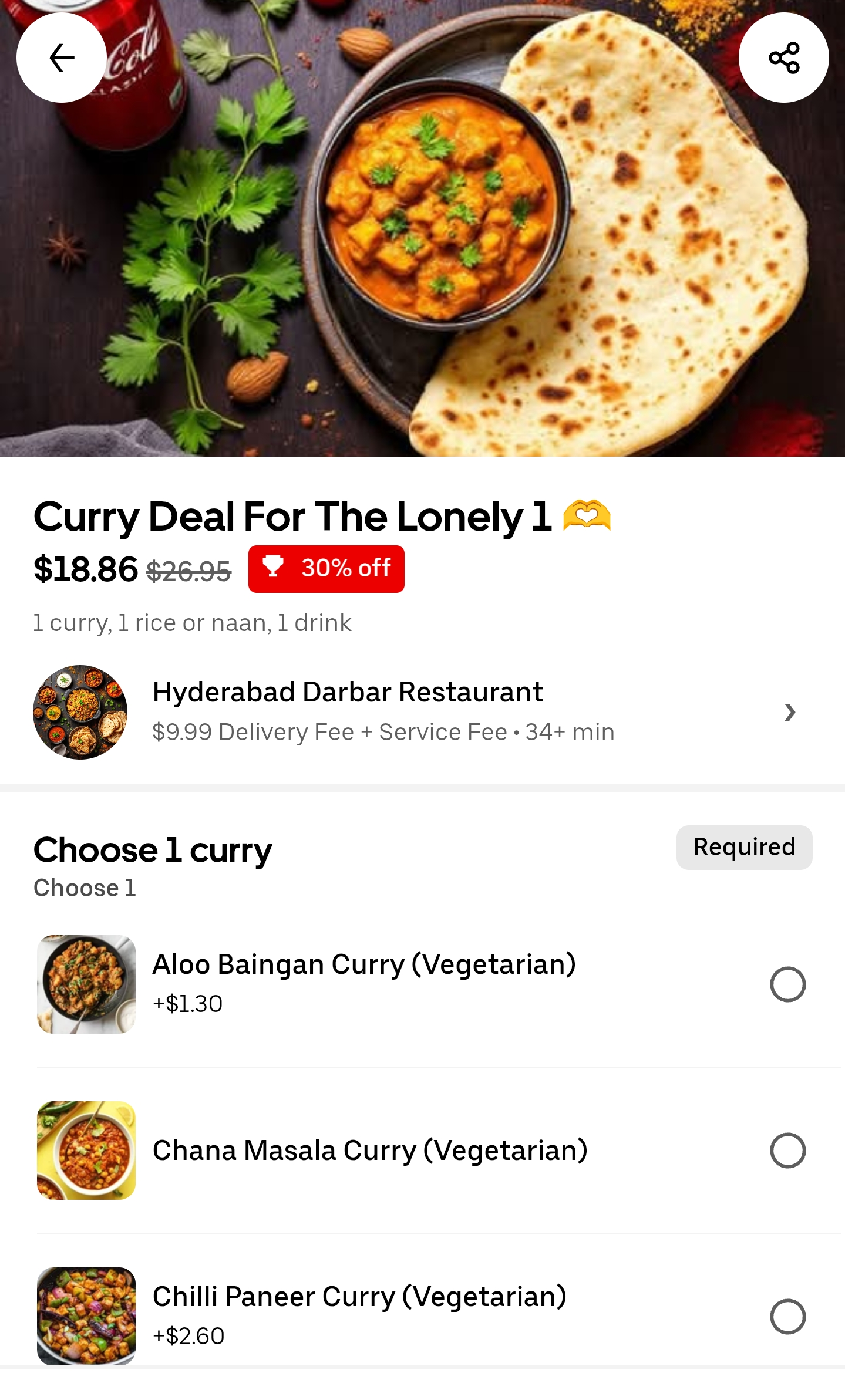Open Hyderabad Darbar Restaurant page

[411, 711]
